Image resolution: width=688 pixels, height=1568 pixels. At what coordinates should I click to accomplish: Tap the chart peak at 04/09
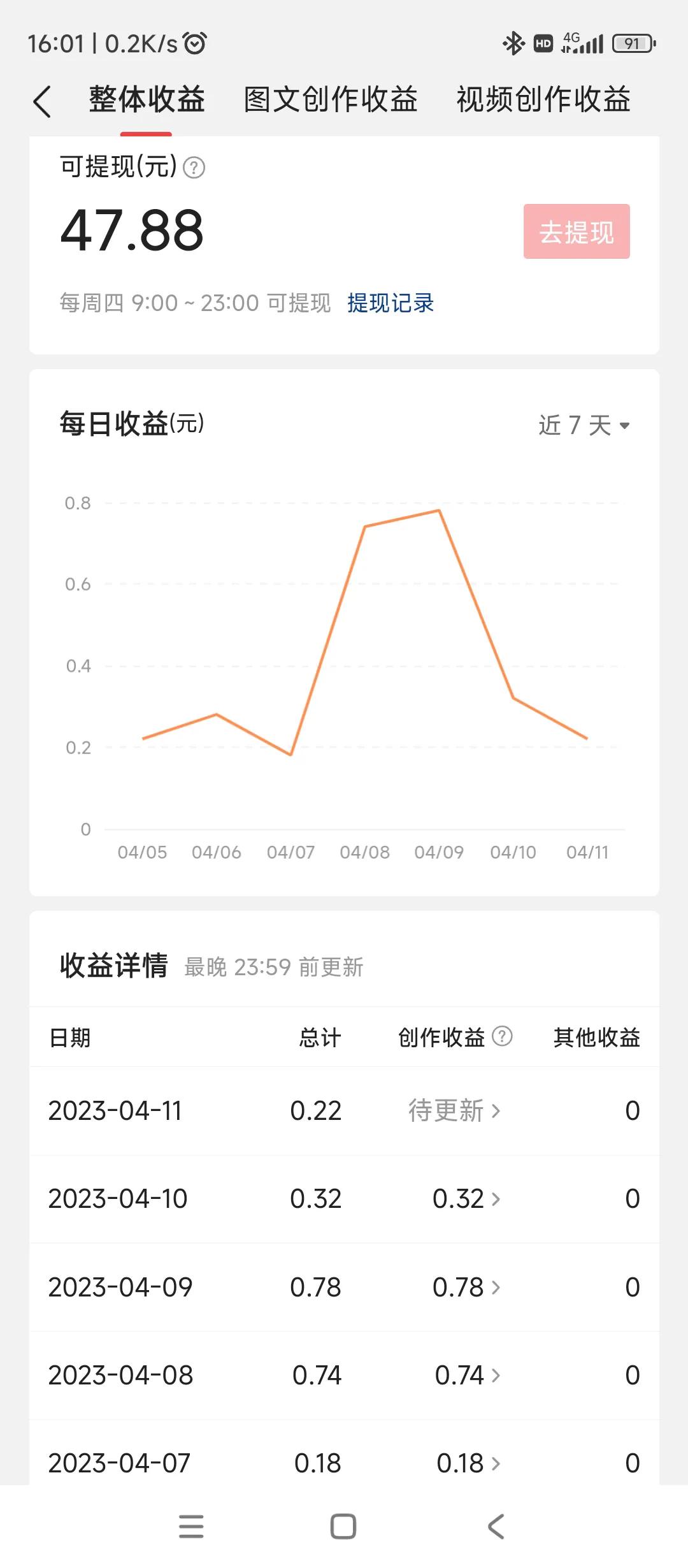pos(438,511)
